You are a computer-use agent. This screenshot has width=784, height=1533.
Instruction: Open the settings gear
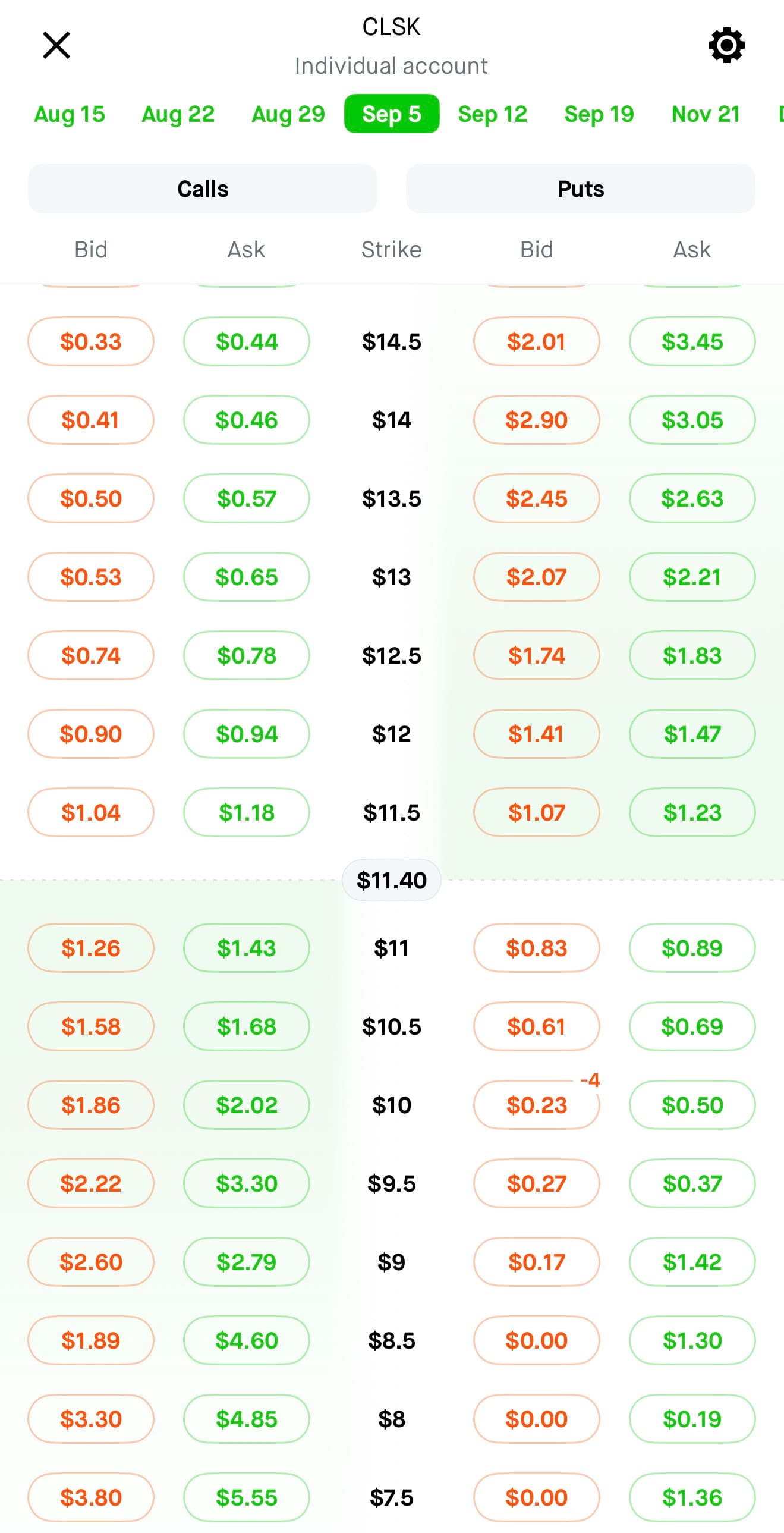(x=726, y=45)
